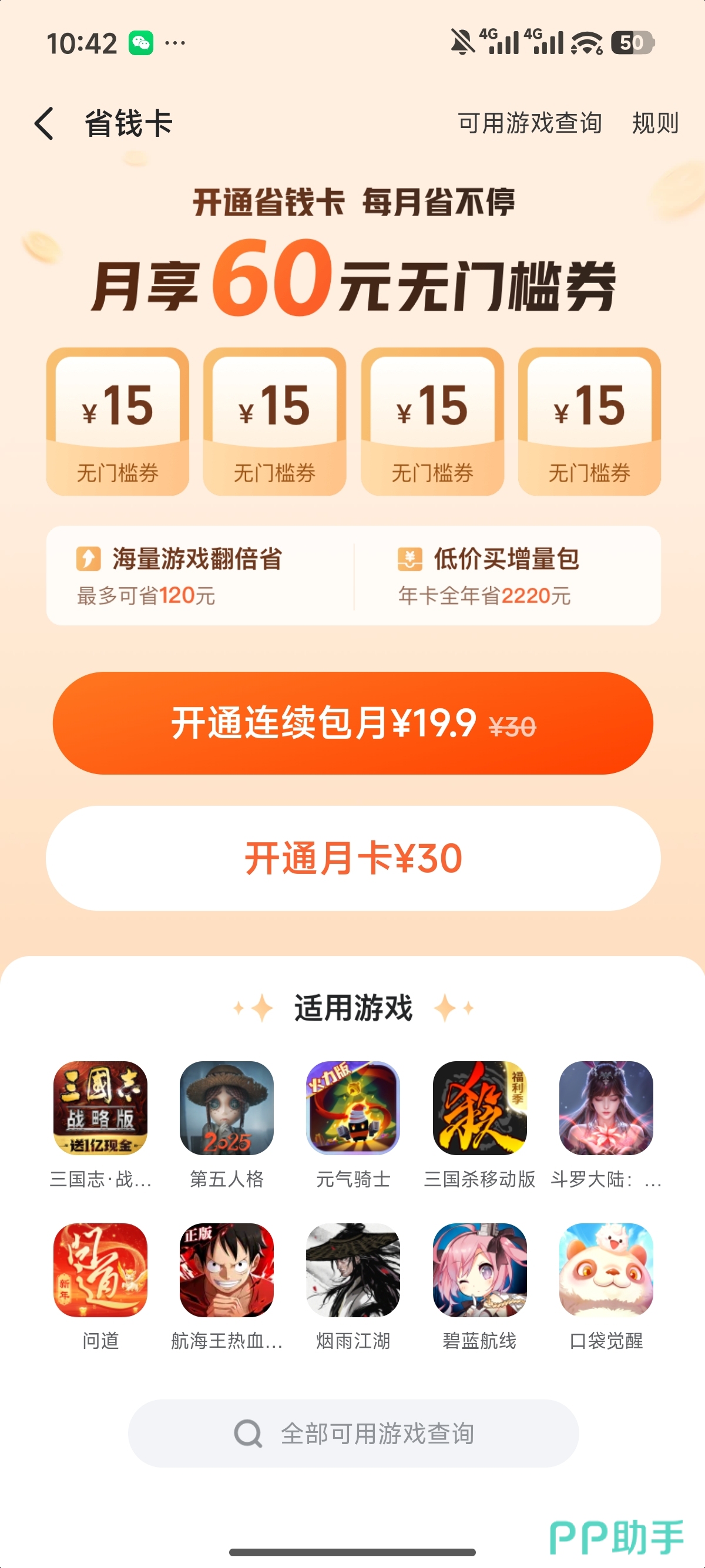Open the 规则 rules page
The height and width of the screenshot is (1568, 705).
tap(655, 123)
